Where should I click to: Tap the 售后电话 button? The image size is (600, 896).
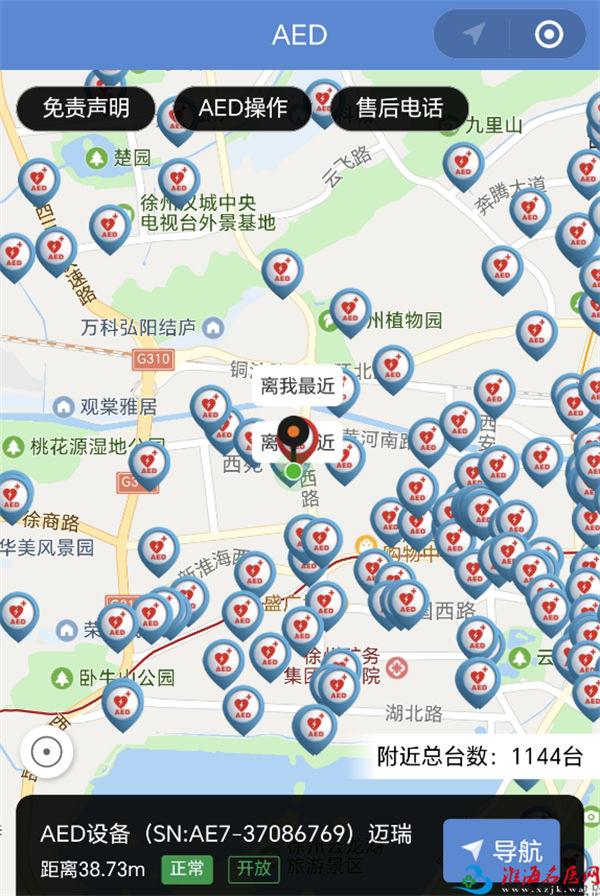tap(399, 109)
